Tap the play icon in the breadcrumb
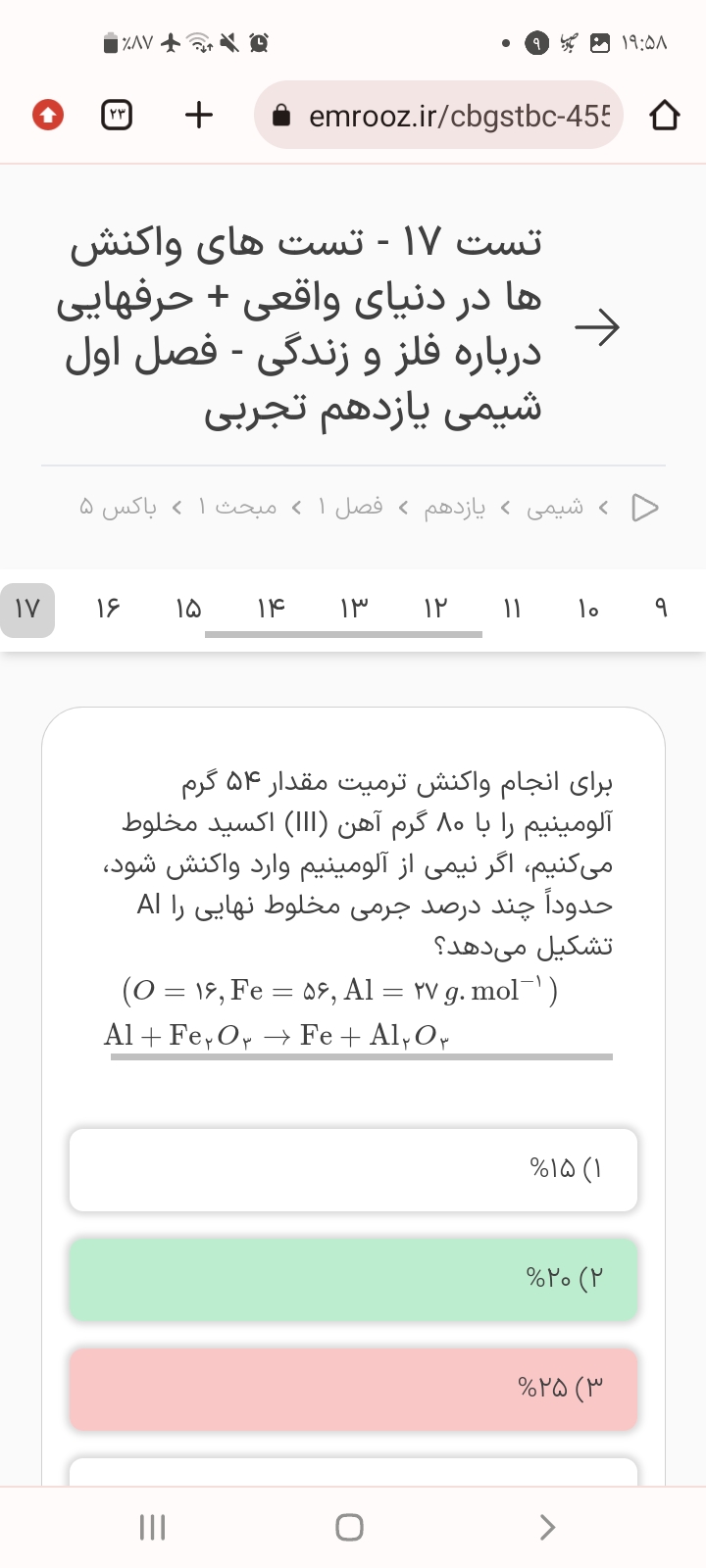This screenshot has height=1568, width=706. 644,507
